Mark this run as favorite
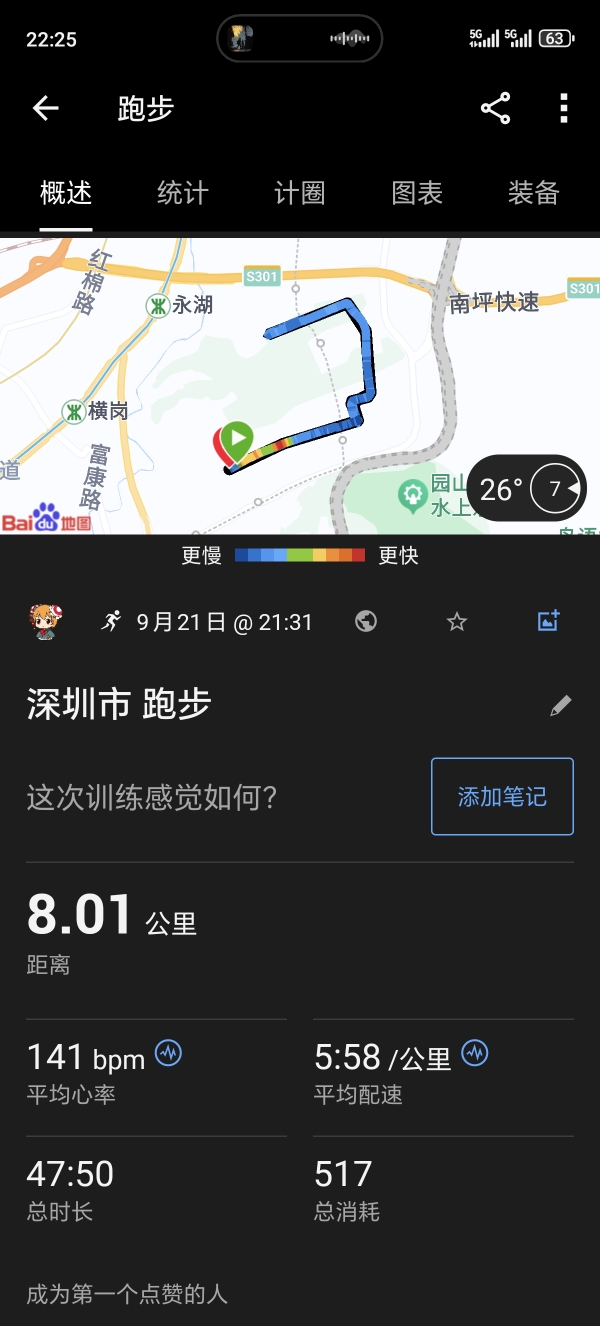 [457, 622]
